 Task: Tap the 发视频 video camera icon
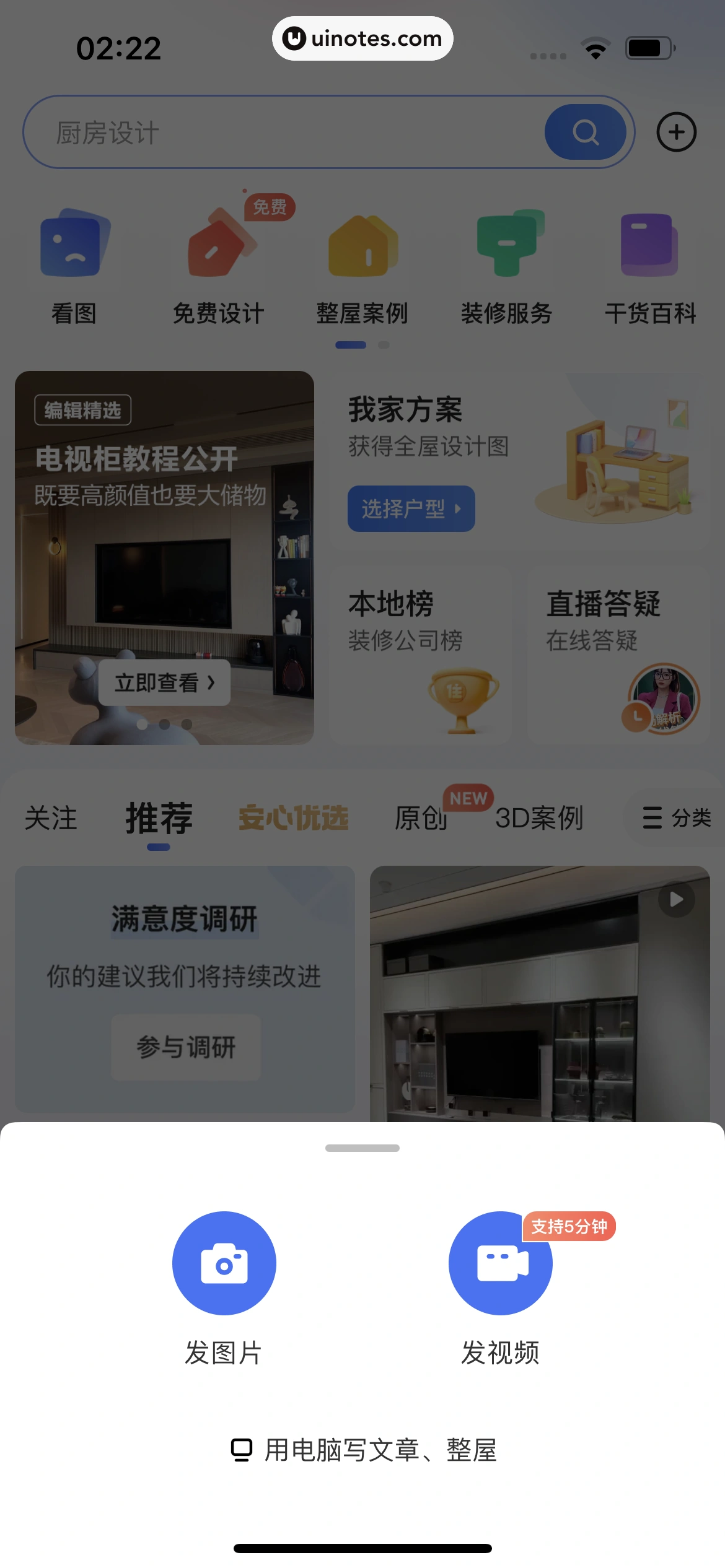[x=500, y=1263]
